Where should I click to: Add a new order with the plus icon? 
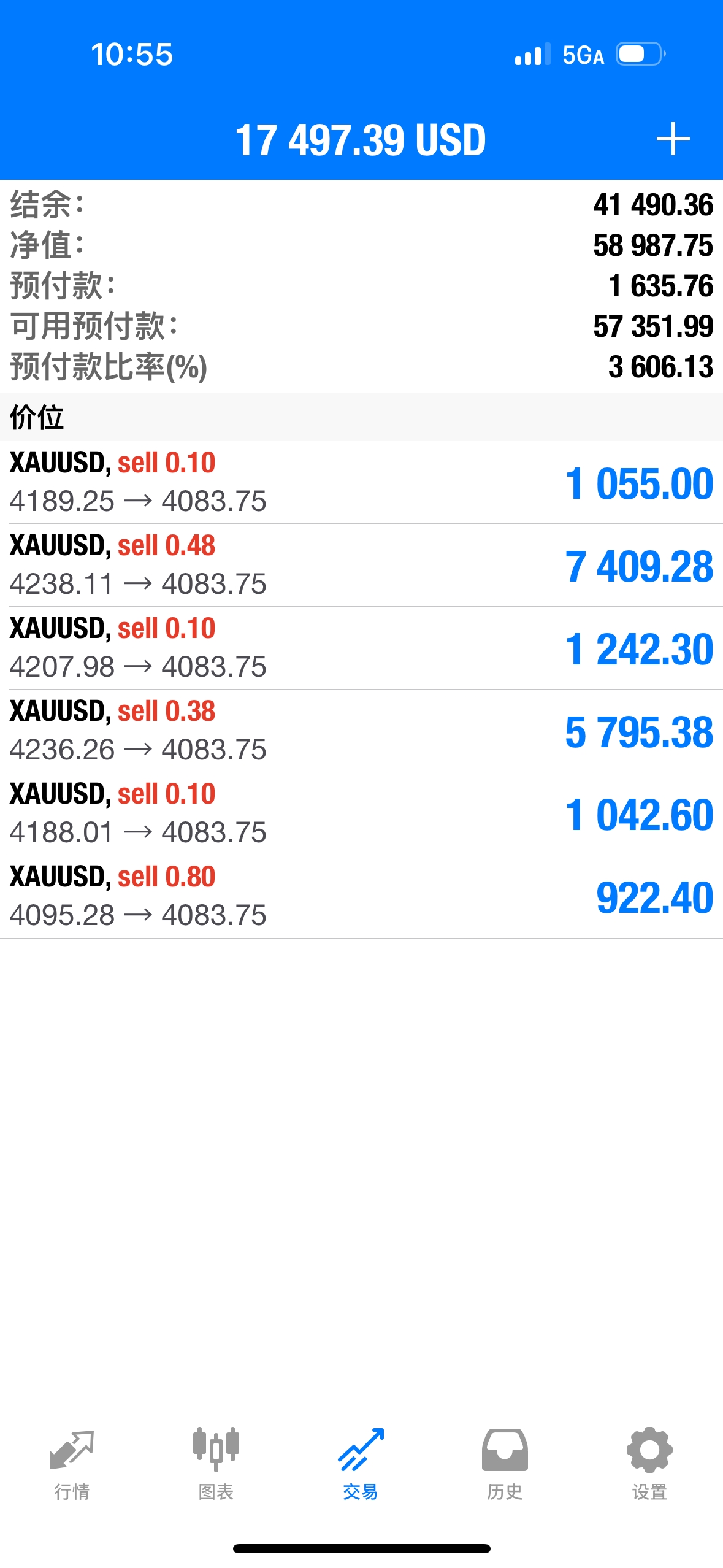click(x=673, y=139)
